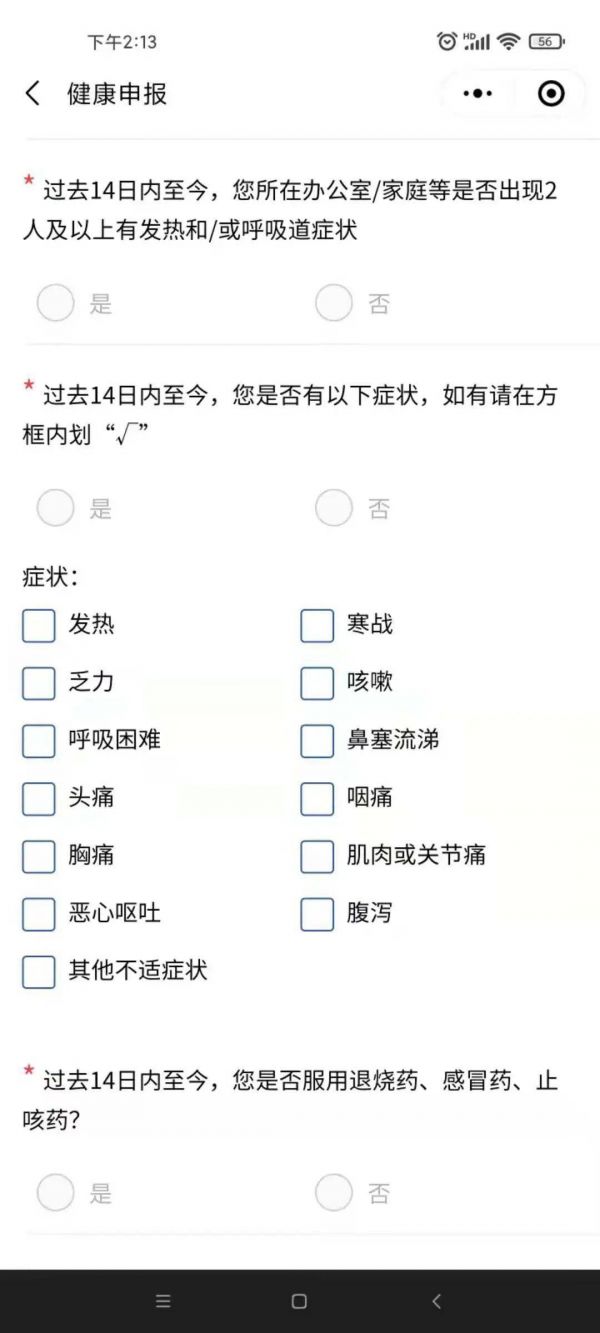The image size is (600, 1333).
Task: Check 恶心呕吐 symptom
Action: (39, 914)
